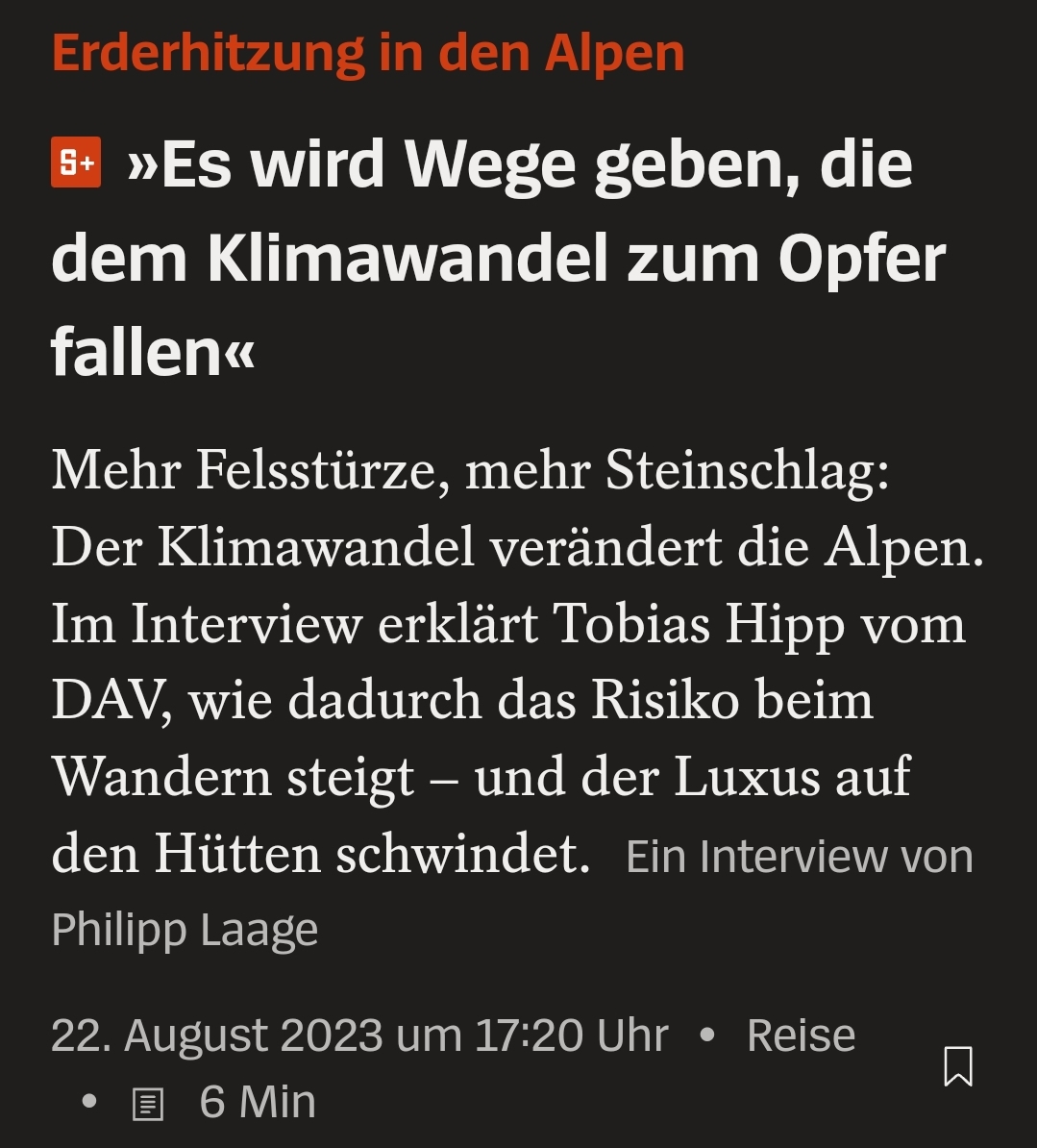Open article »Es wird Wege geben« headline
The height and width of the screenshot is (1148, 1037).
click(x=497, y=259)
